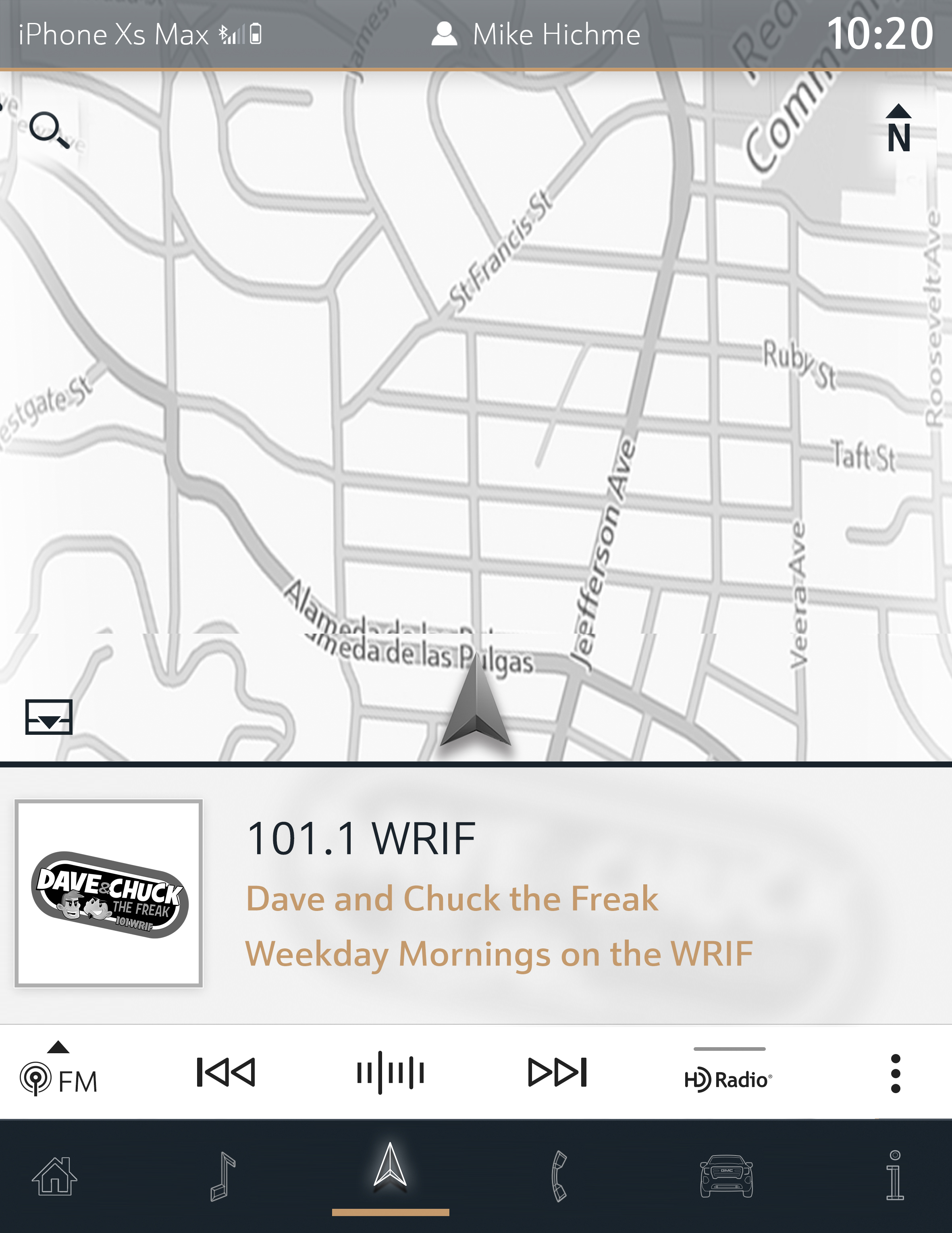The height and width of the screenshot is (1233, 952).
Task: Toggle HD Radio
Action: point(728,1078)
